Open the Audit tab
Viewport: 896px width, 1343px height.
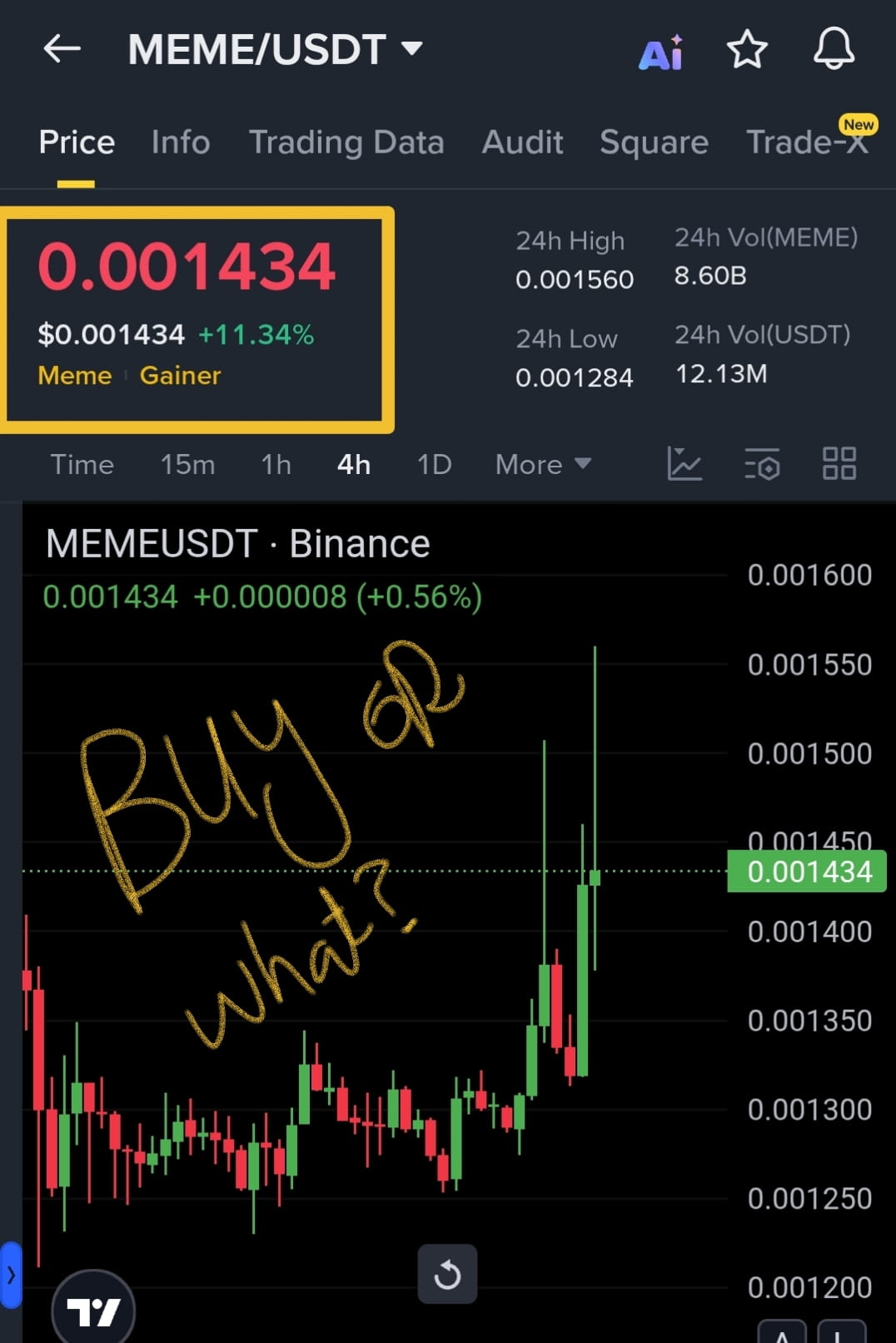point(522,142)
